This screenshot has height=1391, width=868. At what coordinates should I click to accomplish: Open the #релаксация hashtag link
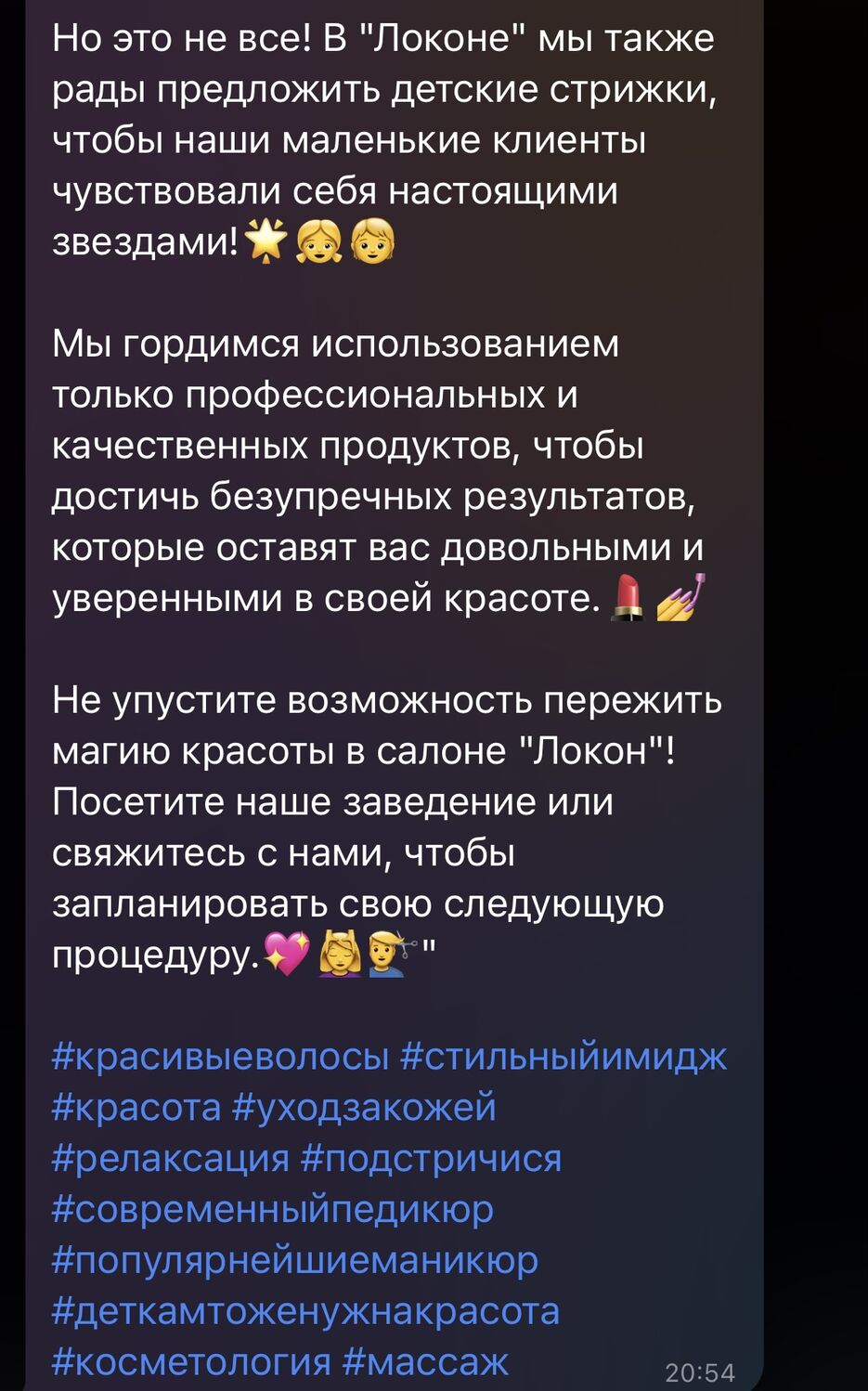[171, 1159]
